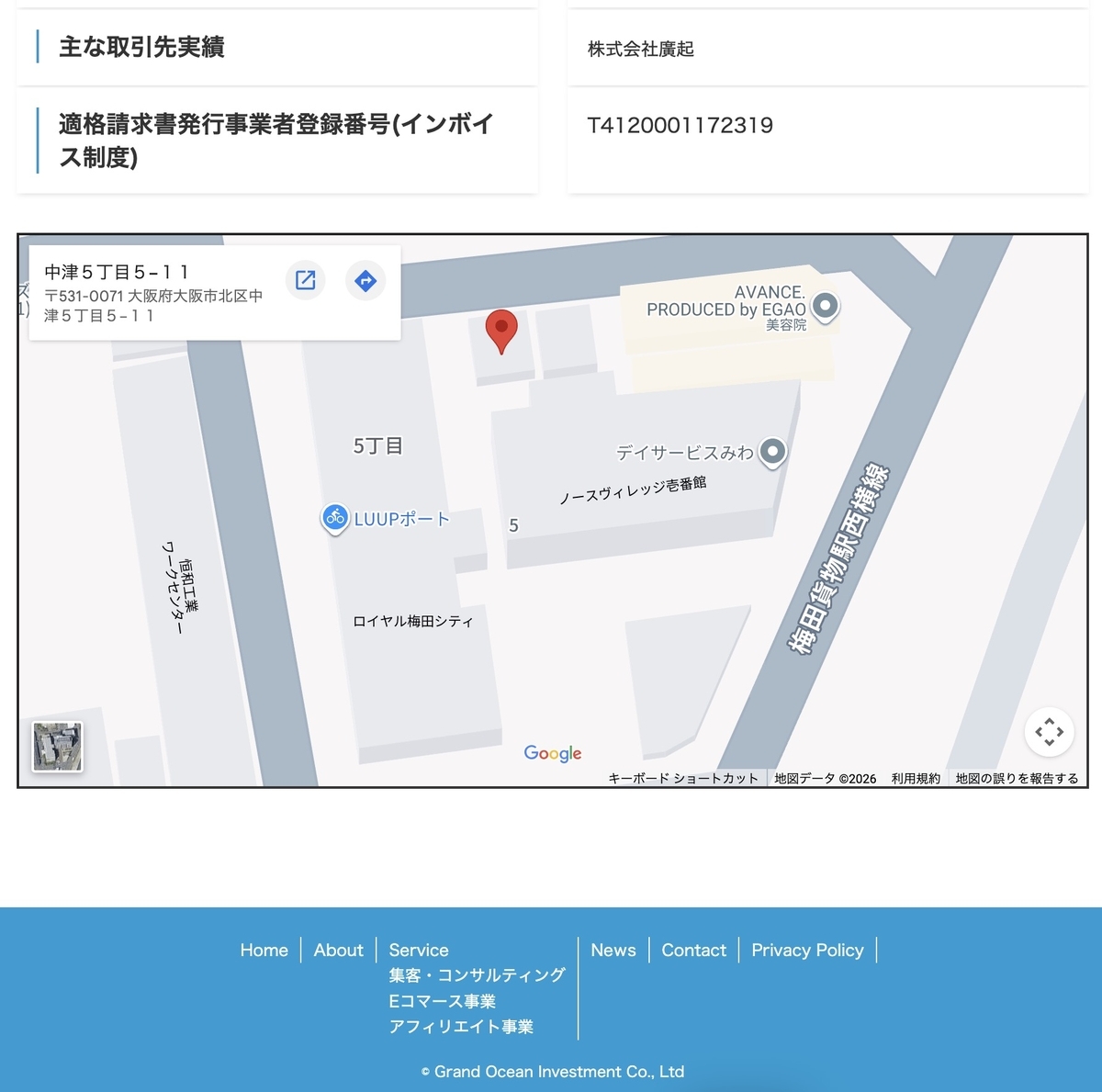Open the LUUPポート bike marker
Viewport: 1102px width, 1092px height.
(x=335, y=519)
